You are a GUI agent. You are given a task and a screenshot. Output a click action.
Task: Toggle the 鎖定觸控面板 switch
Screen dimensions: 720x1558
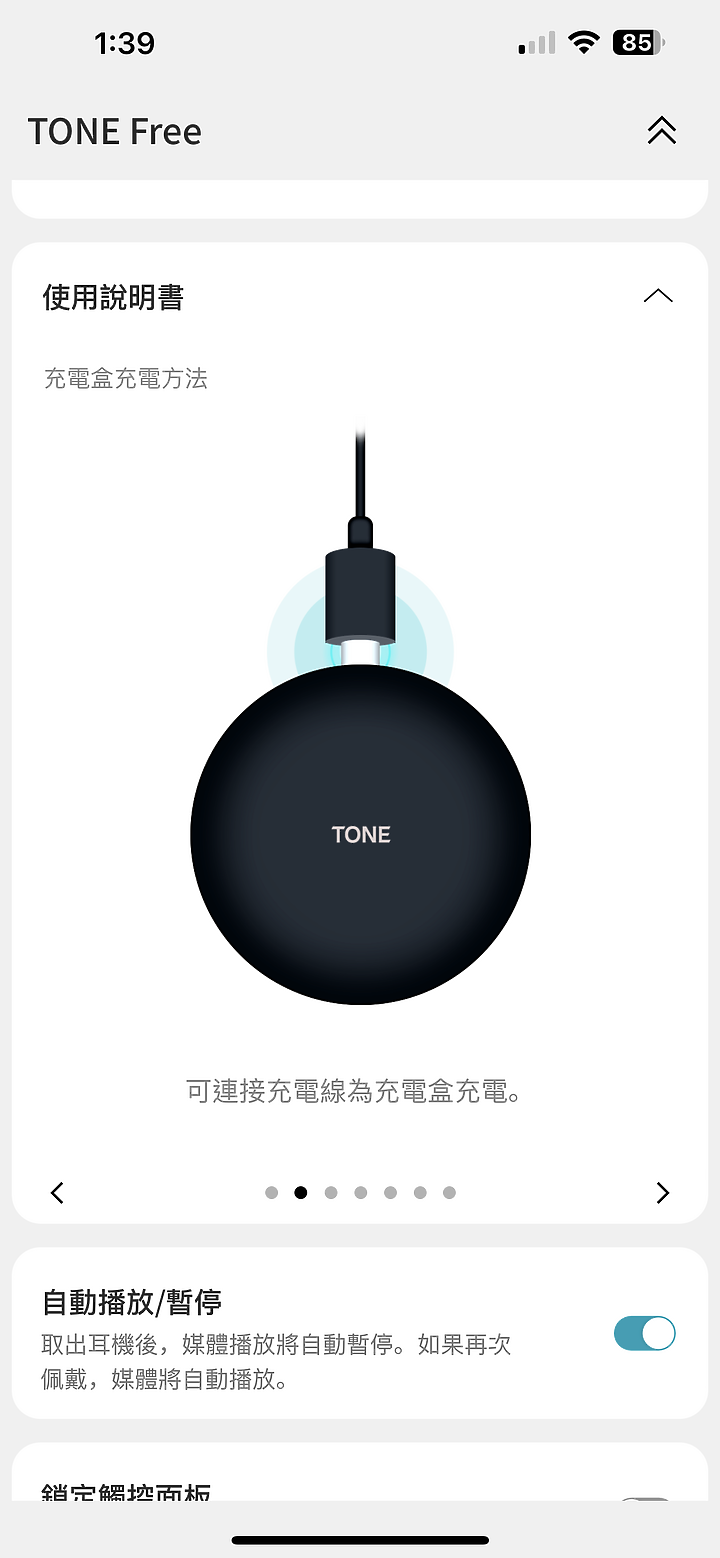point(644,1500)
